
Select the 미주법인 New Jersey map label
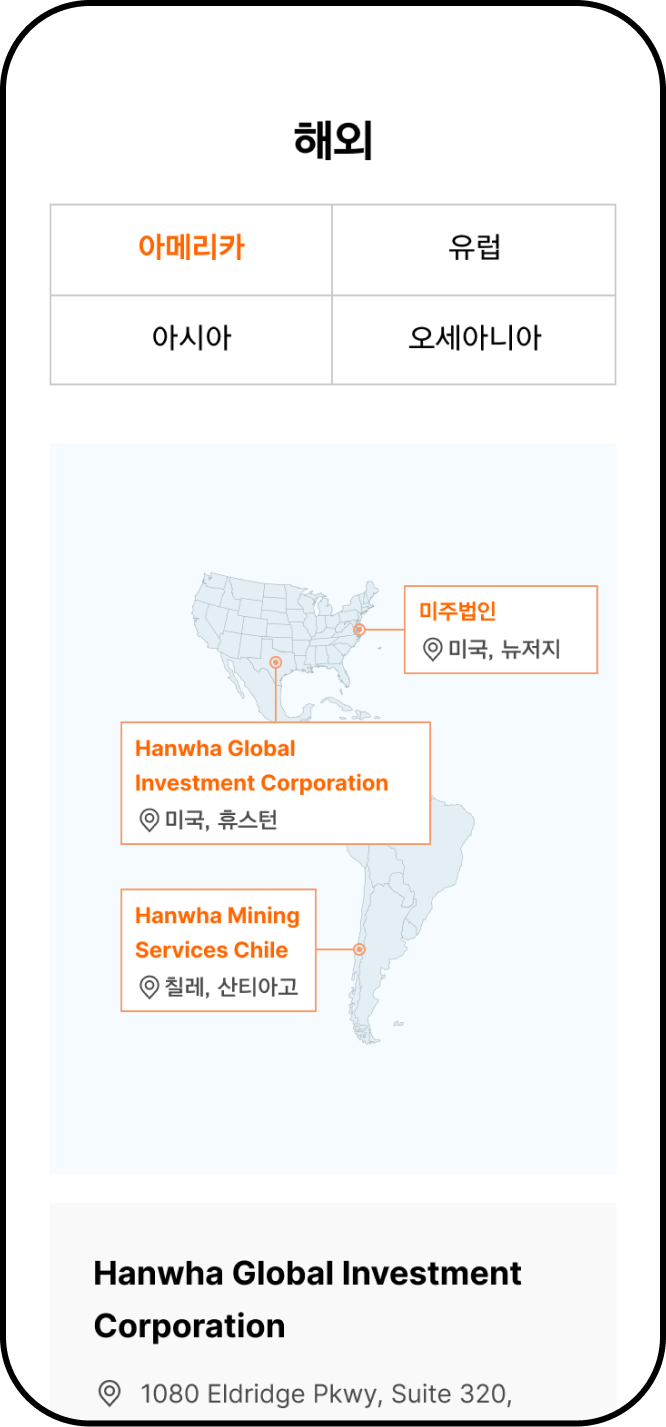[500, 630]
